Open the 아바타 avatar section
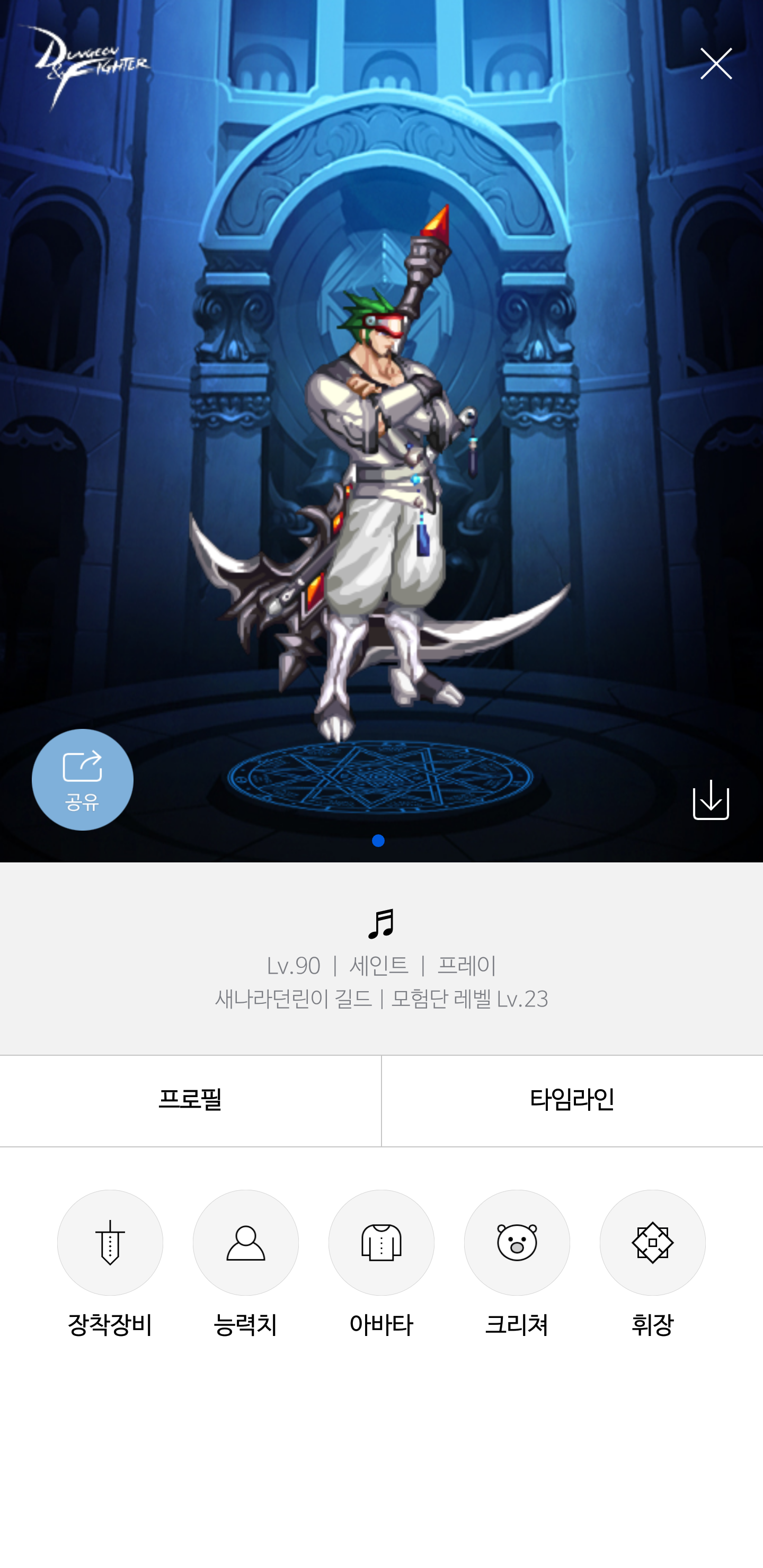763x1568 pixels. click(381, 1263)
